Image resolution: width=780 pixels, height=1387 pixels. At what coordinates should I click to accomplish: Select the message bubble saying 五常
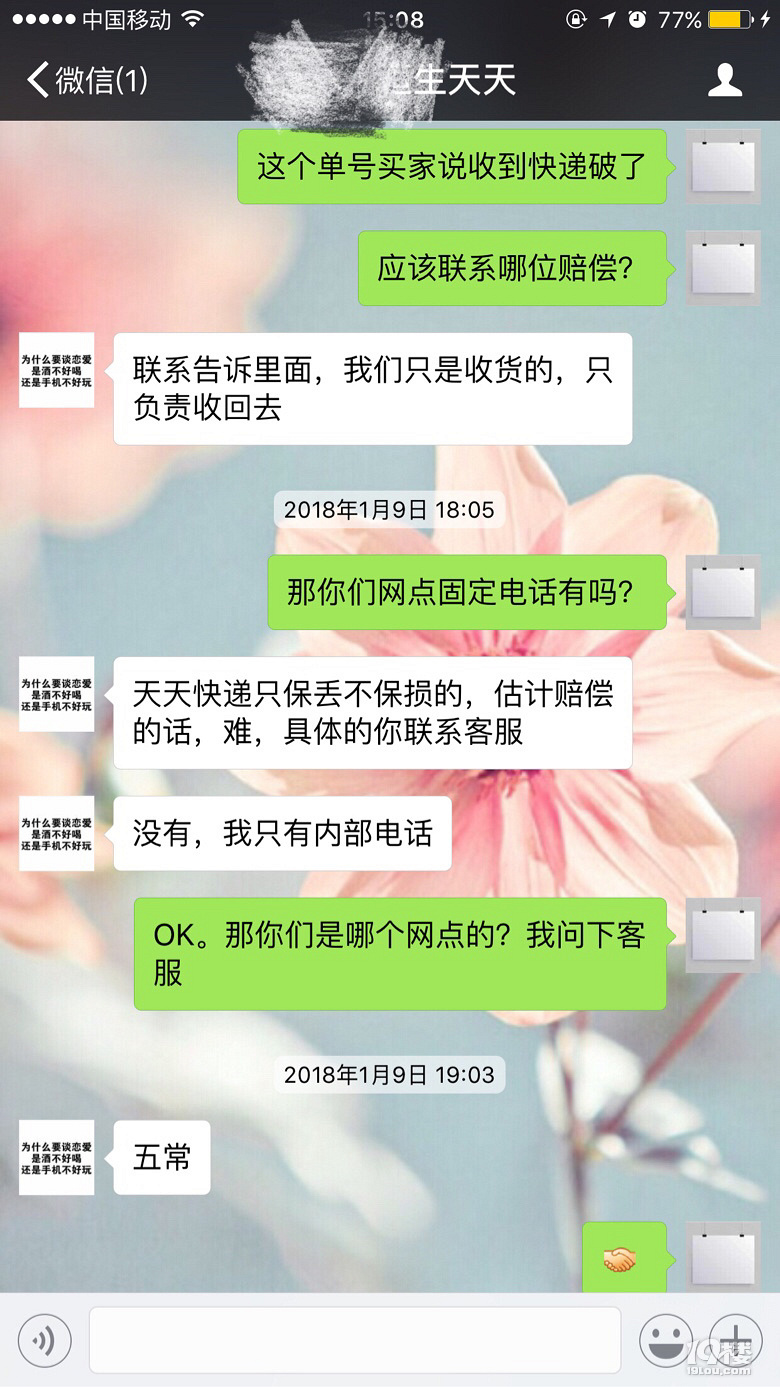[x=161, y=1158]
